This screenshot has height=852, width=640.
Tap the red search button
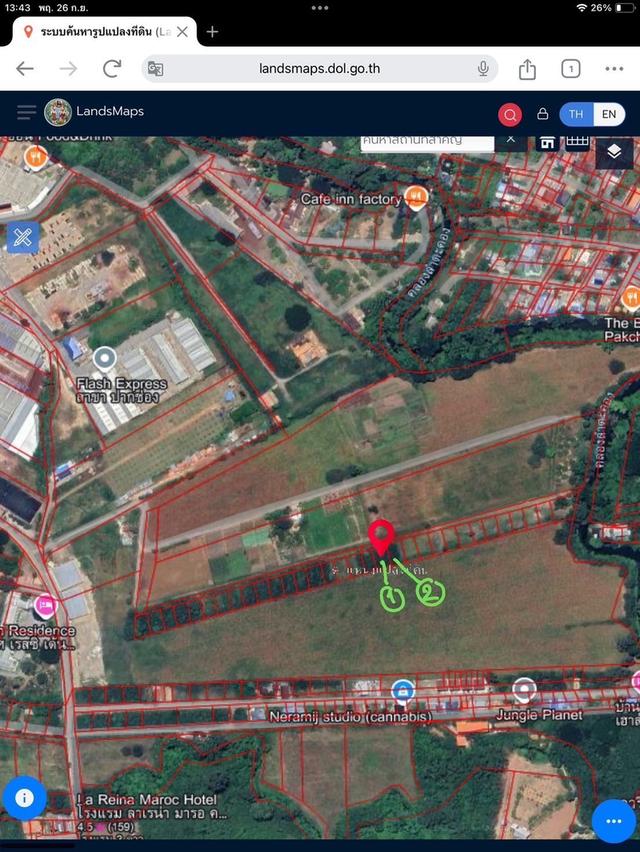[x=510, y=114]
